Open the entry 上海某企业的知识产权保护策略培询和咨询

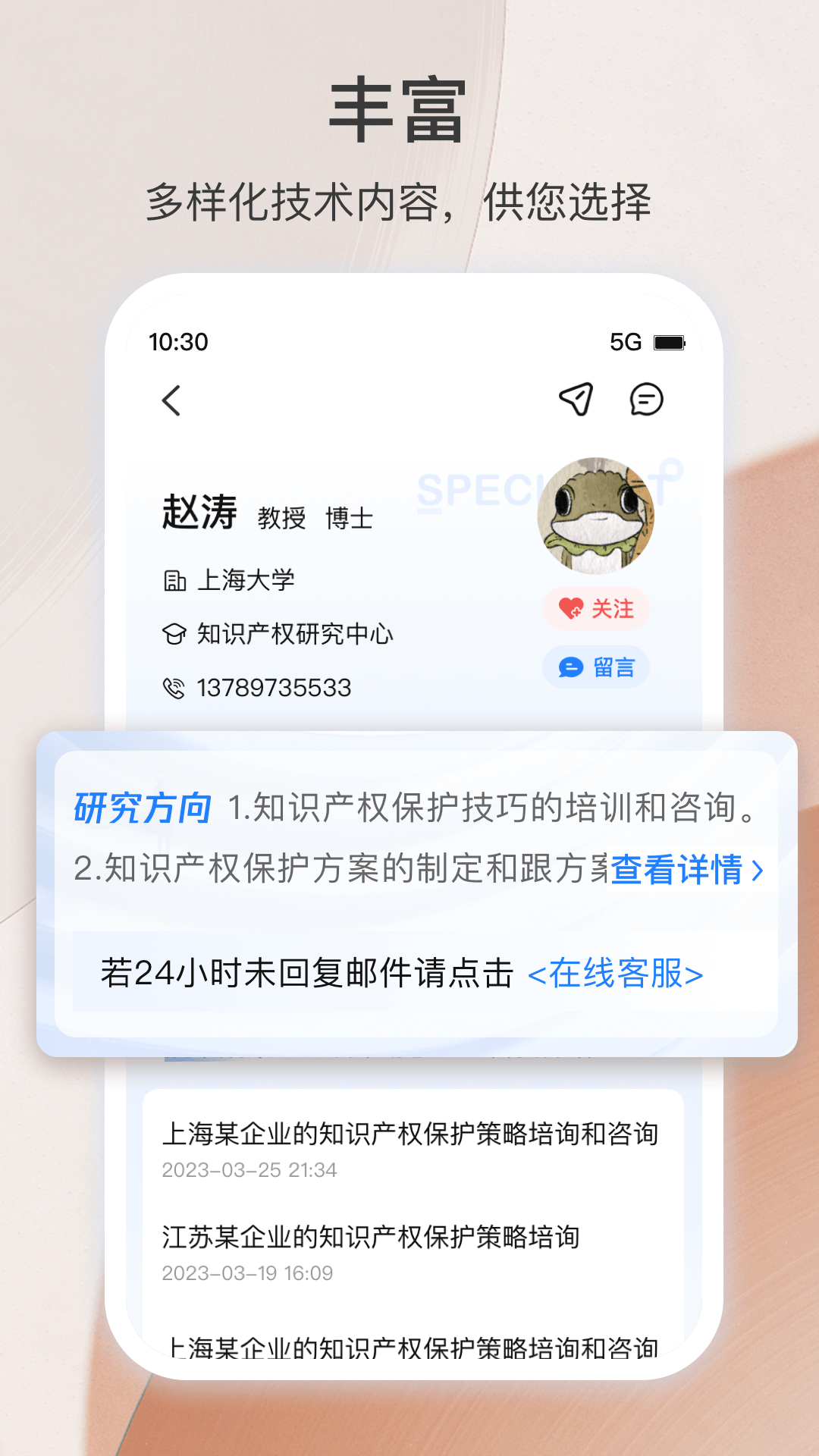tap(411, 1134)
